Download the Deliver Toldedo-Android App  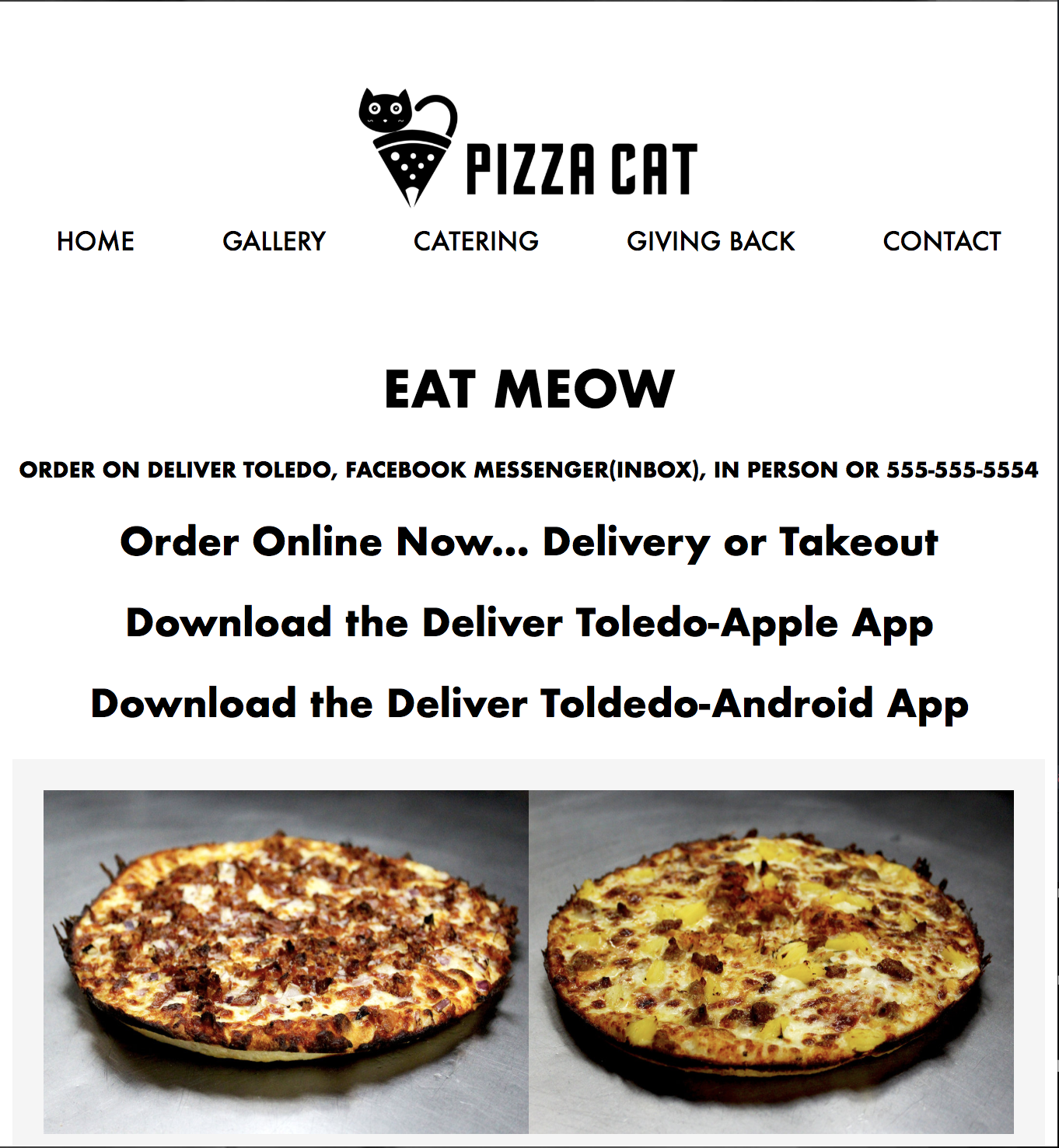click(529, 704)
